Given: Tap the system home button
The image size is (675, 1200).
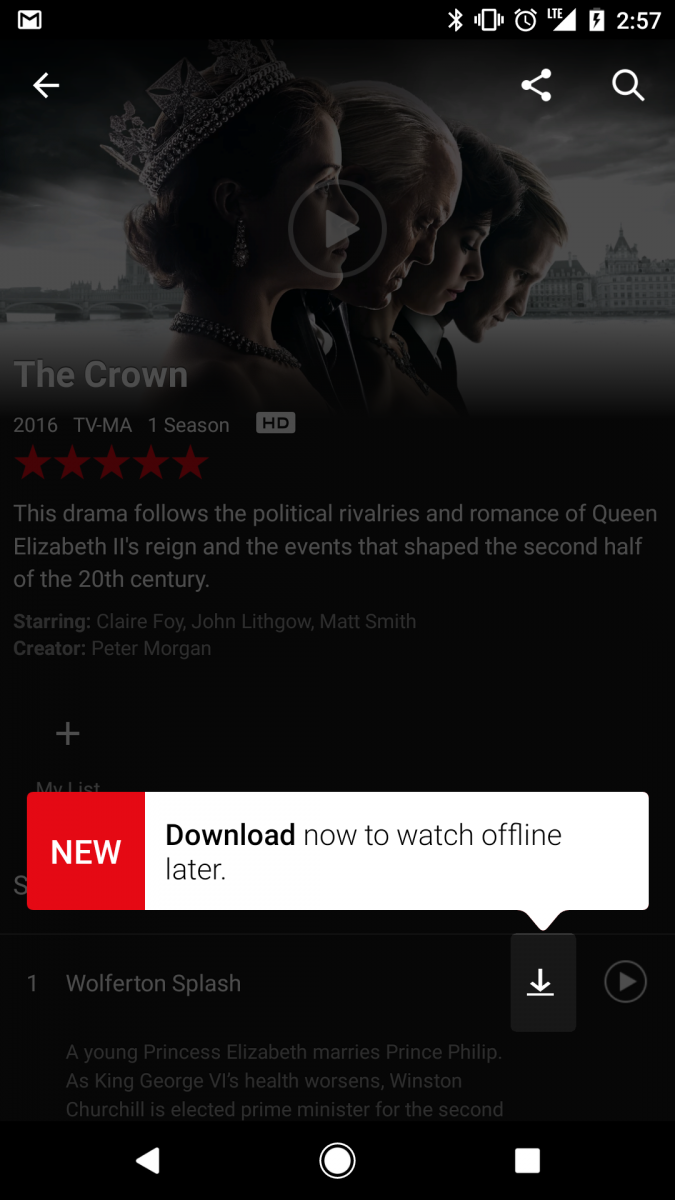Looking at the screenshot, I should 337,1160.
